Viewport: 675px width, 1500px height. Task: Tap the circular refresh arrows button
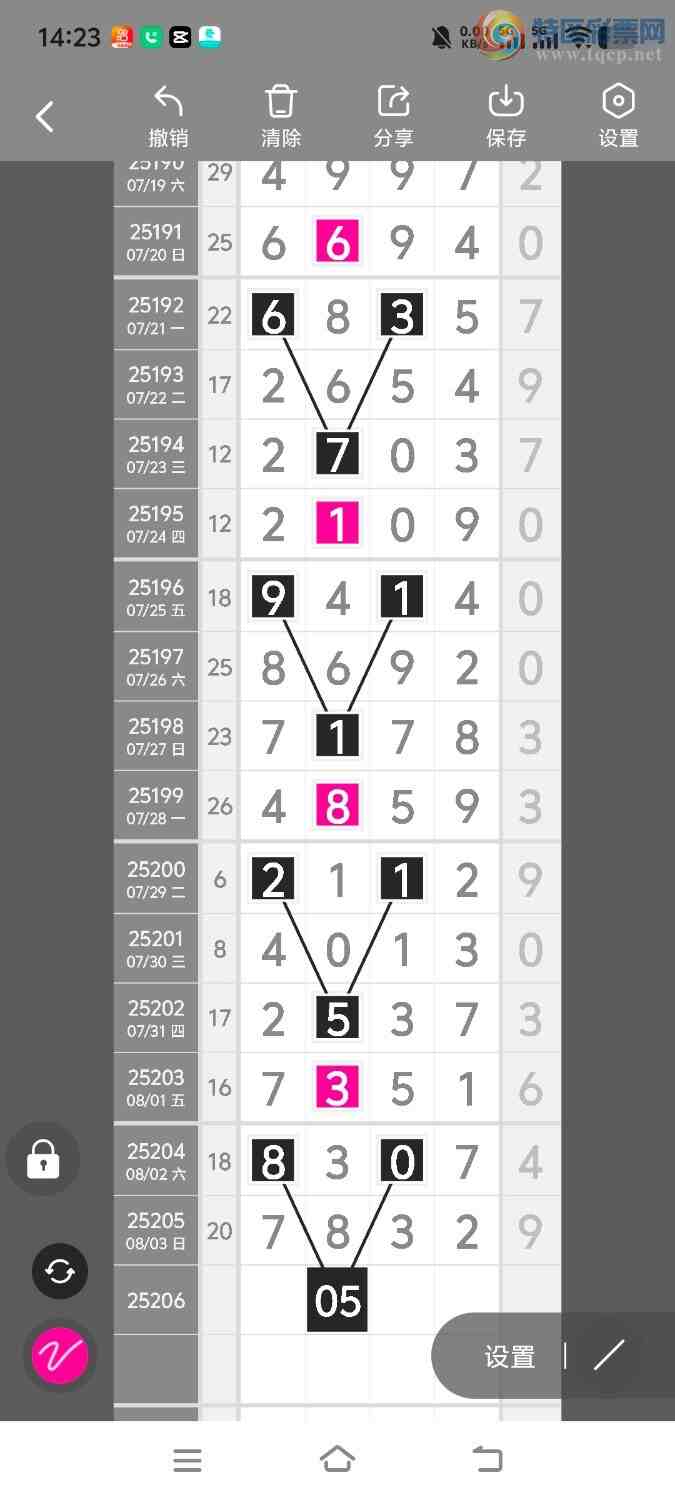coord(60,1271)
